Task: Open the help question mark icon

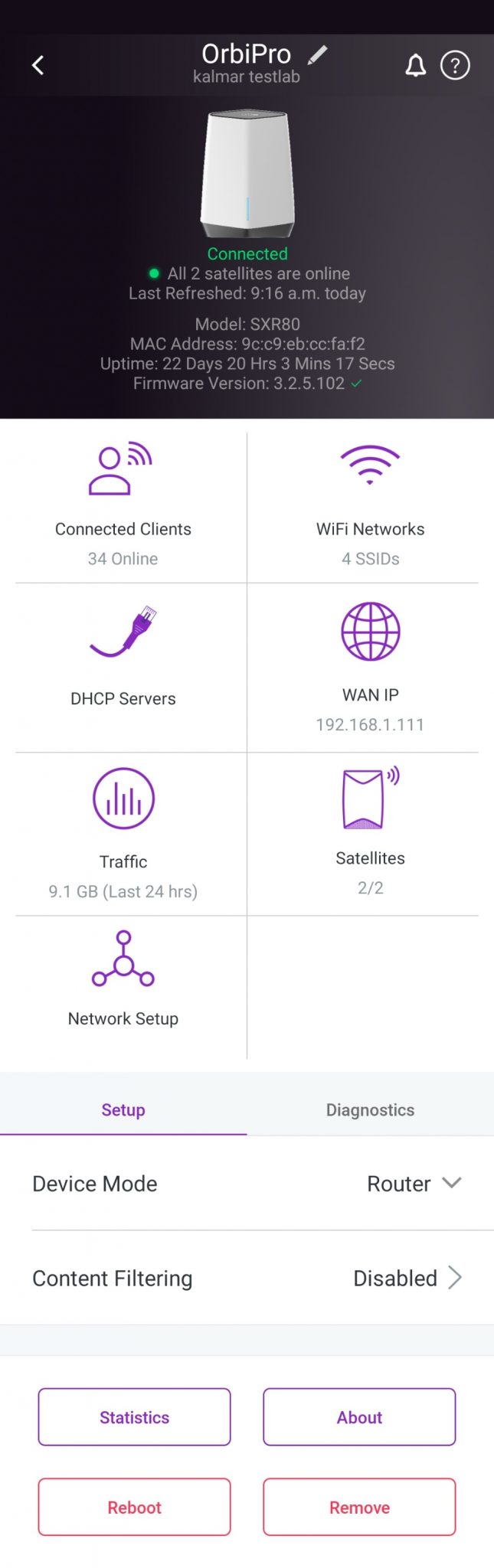Action: [x=455, y=66]
